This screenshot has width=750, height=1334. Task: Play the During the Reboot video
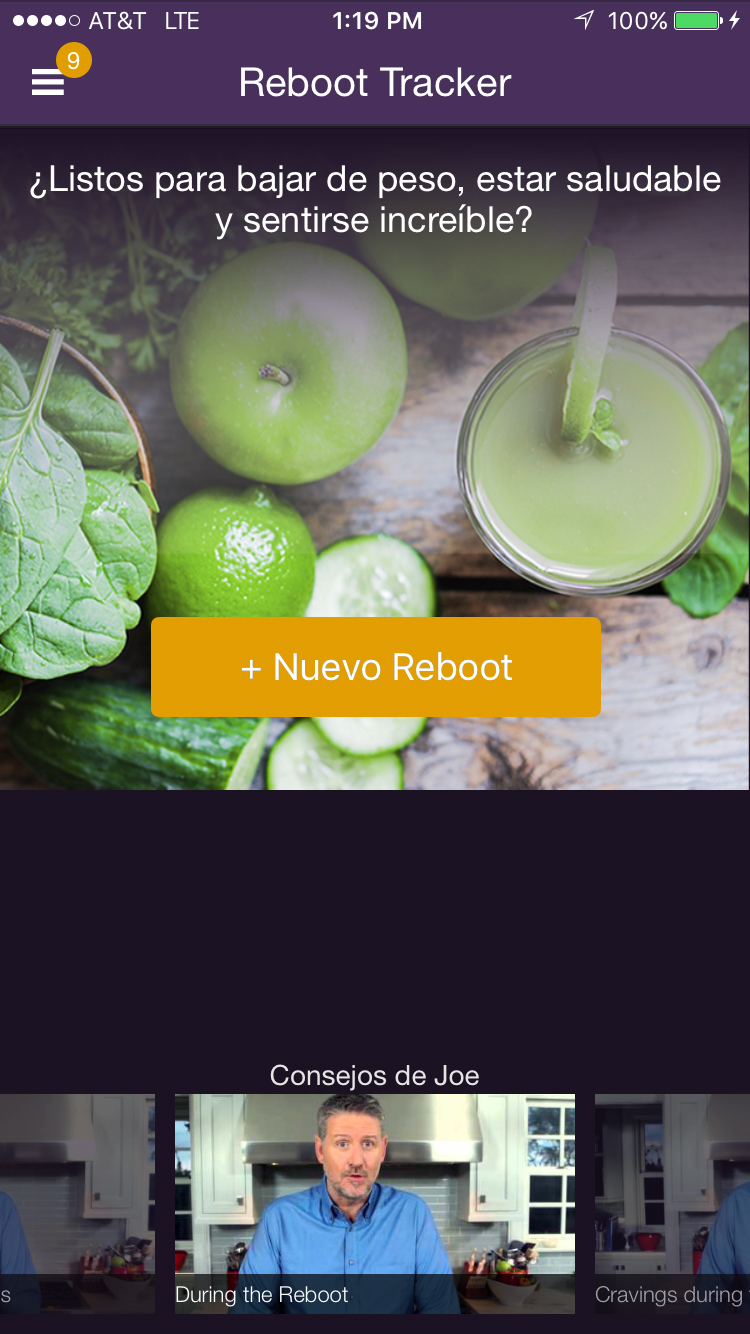(375, 1203)
